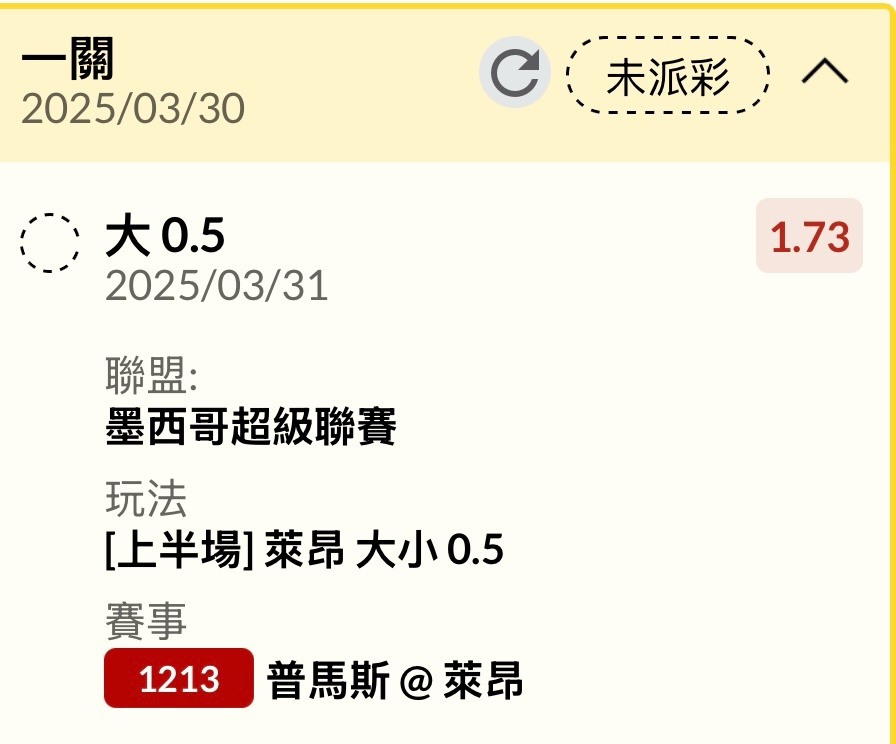Refresh the 一關 bet slip status

click(x=514, y=74)
